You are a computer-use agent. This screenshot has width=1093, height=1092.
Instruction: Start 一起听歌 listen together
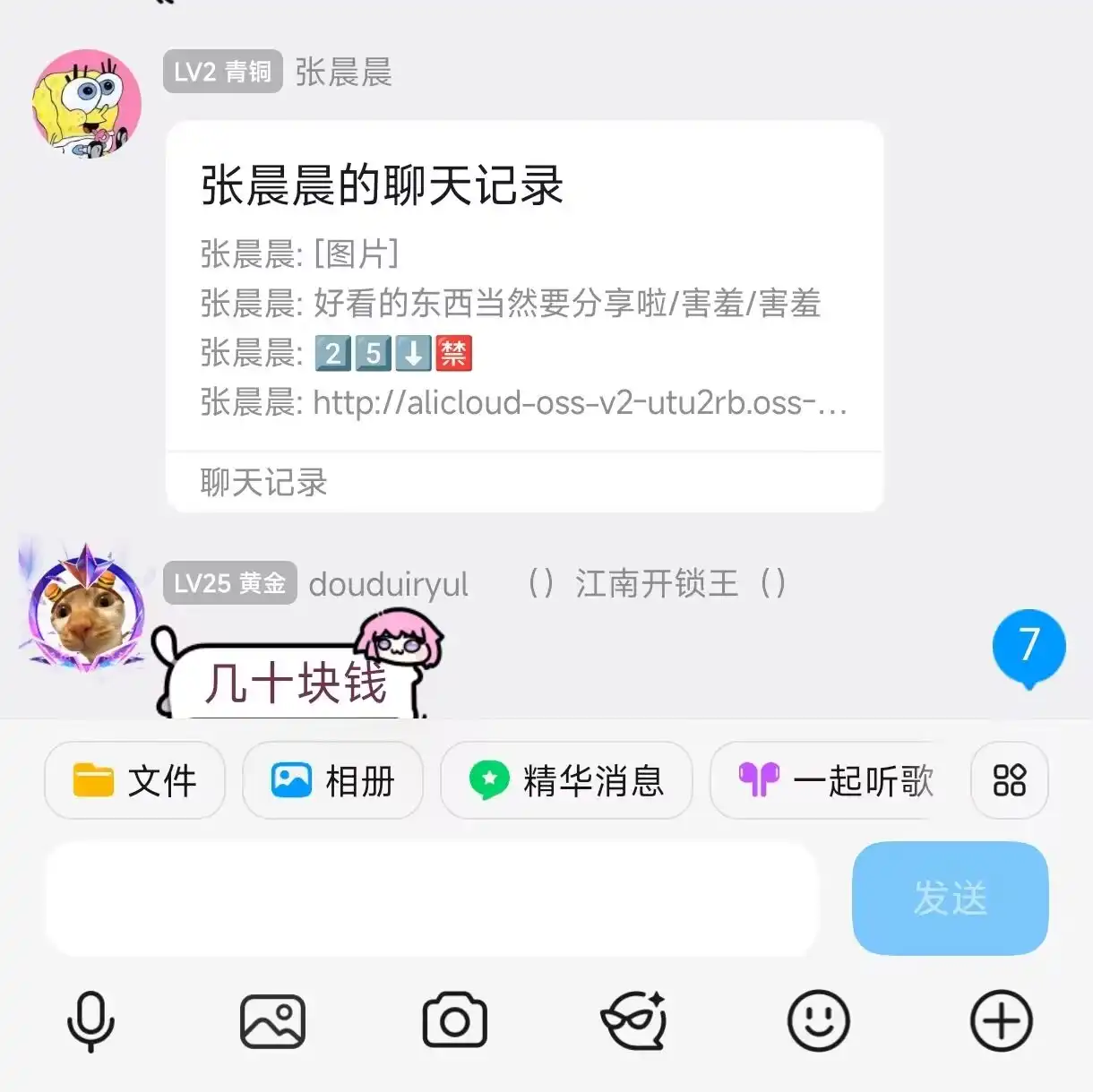834,780
